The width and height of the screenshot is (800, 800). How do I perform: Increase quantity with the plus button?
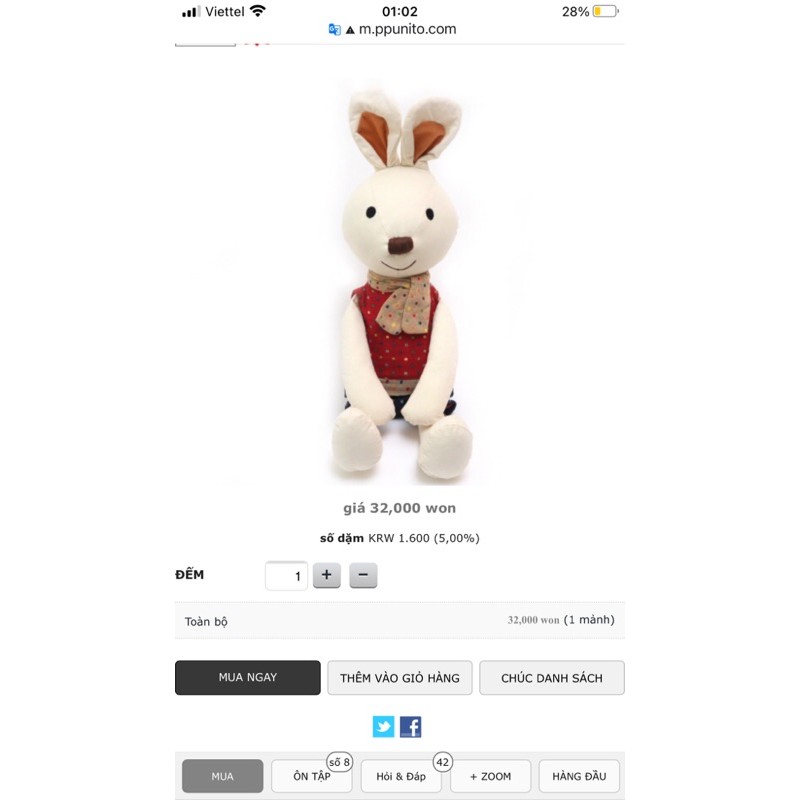pos(326,575)
